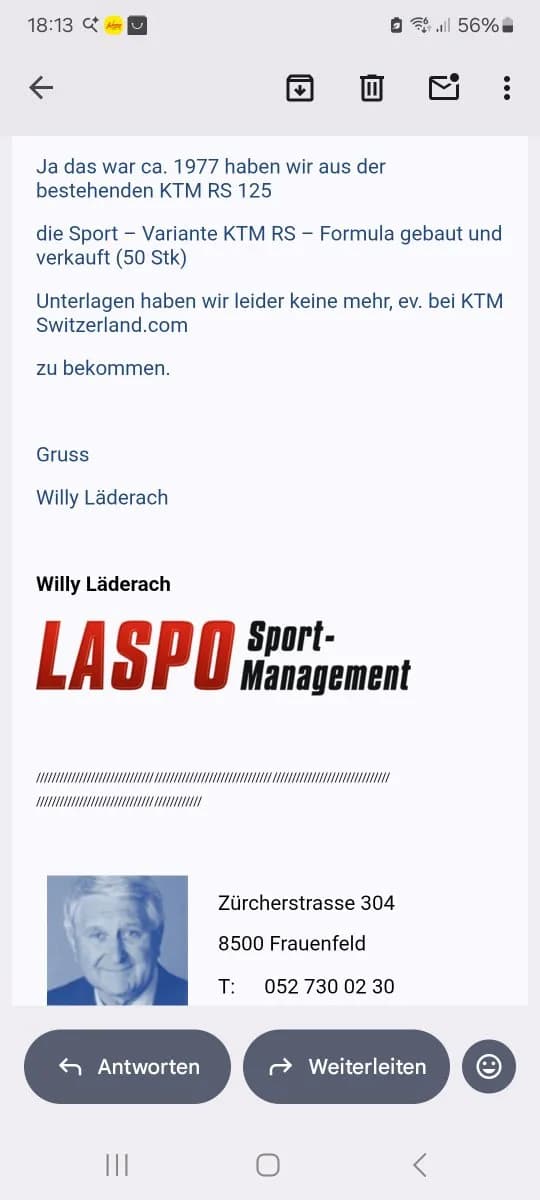The image size is (540, 1200).
Task: Add an emoji reaction
Action: point(489,1067)
